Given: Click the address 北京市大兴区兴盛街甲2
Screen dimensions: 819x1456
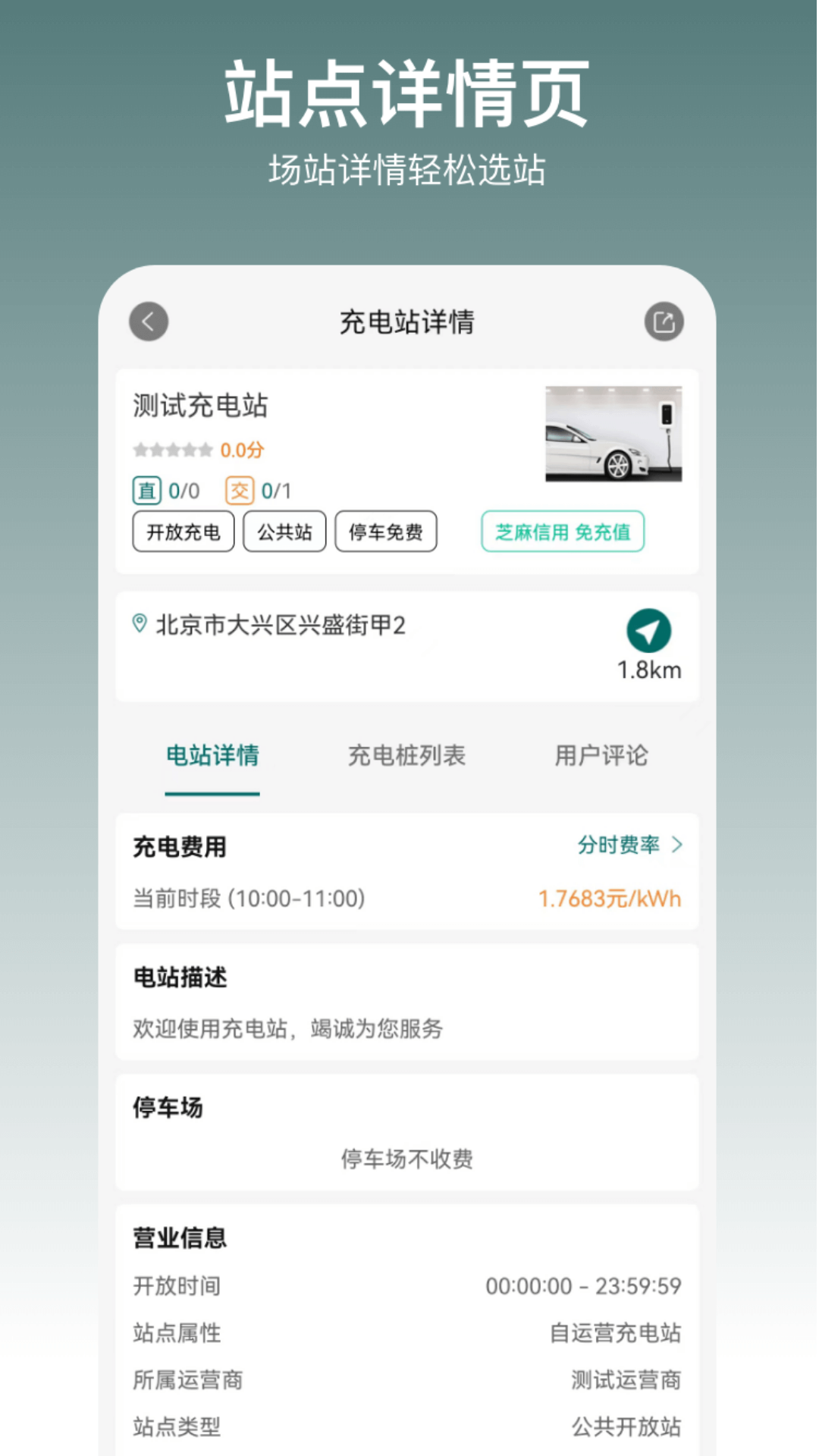Looking at the screenshot, I should tap(281, 625).
